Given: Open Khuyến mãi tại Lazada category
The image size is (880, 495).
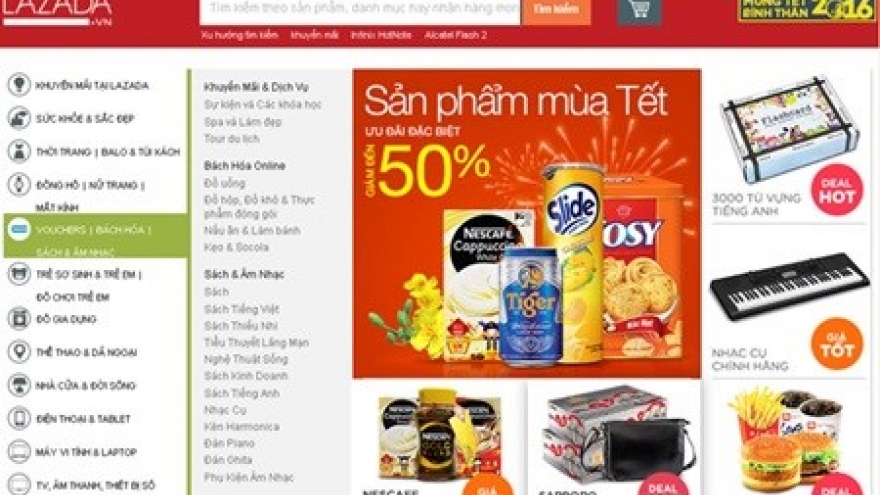Looking at the screenshot, I should coord(92,86).
